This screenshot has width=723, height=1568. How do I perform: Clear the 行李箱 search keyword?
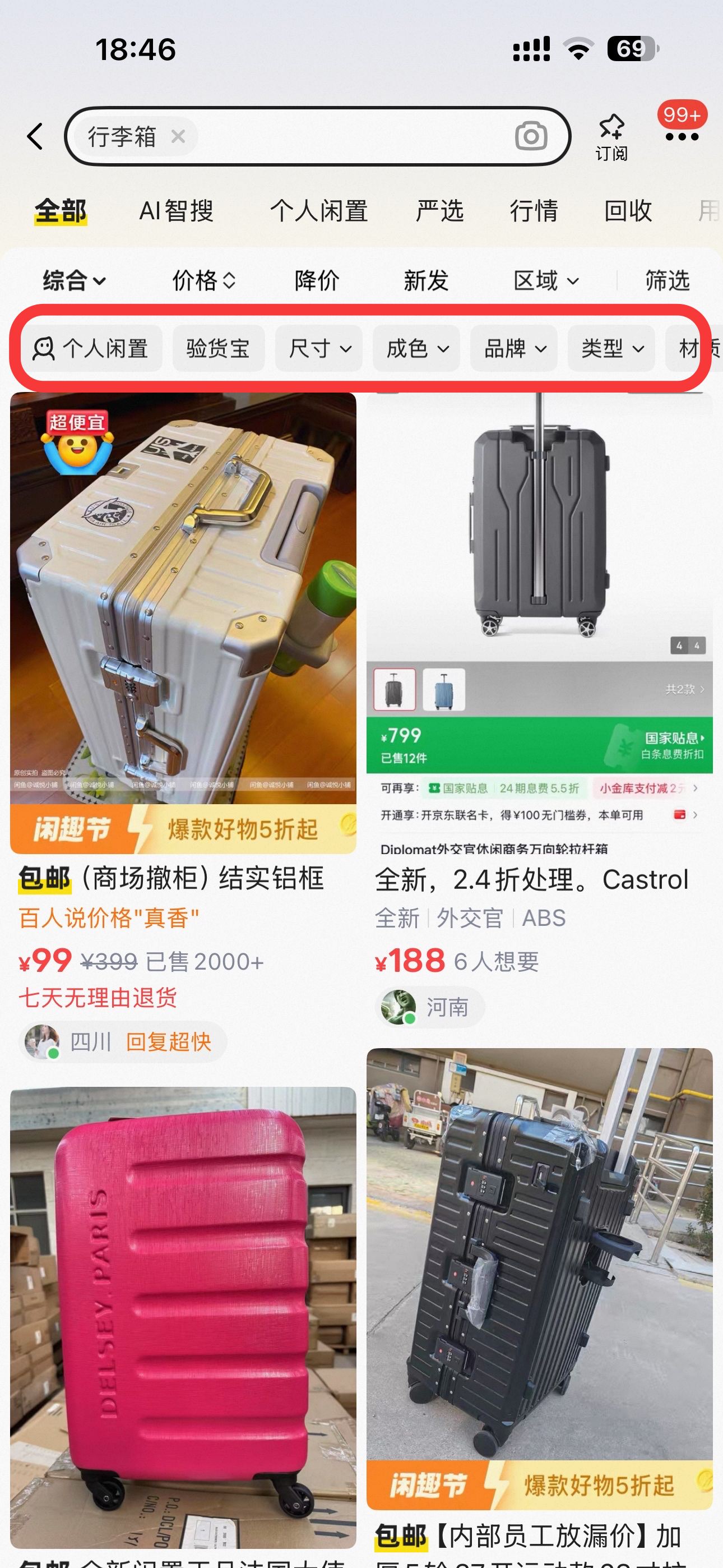coord(178,136)
